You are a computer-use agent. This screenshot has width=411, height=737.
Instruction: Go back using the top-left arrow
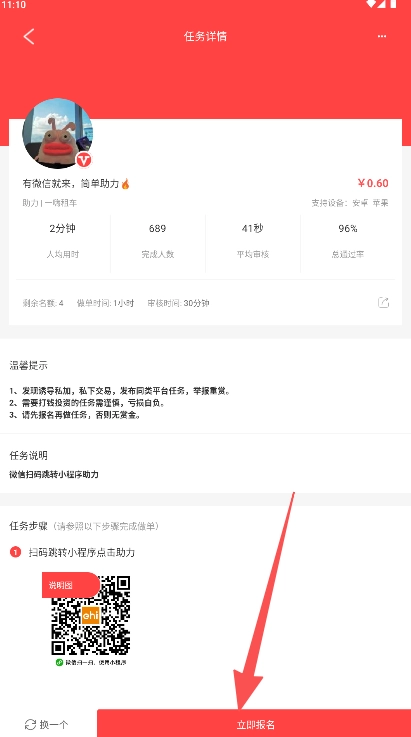pyautogui.click(x=29, y=36)
